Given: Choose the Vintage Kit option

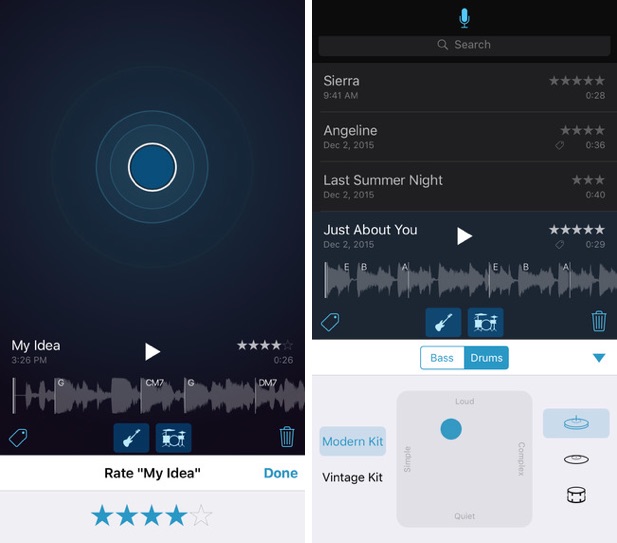Looking at the screenshot, I should (353, 477).
